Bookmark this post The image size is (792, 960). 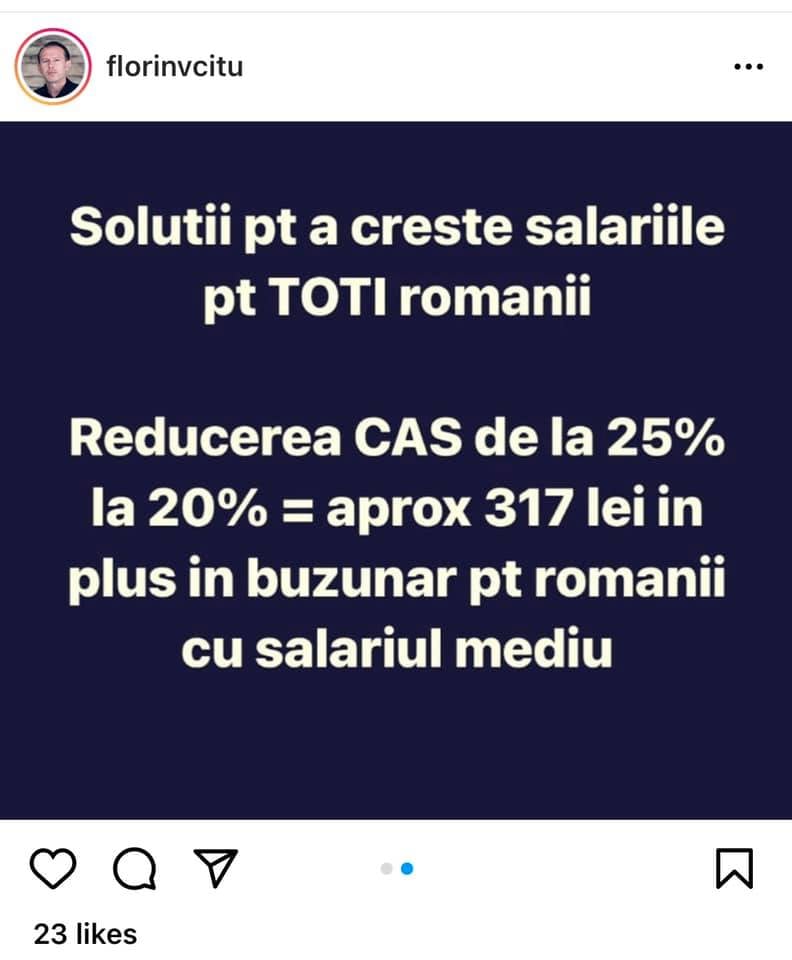[x=734, y=868]
